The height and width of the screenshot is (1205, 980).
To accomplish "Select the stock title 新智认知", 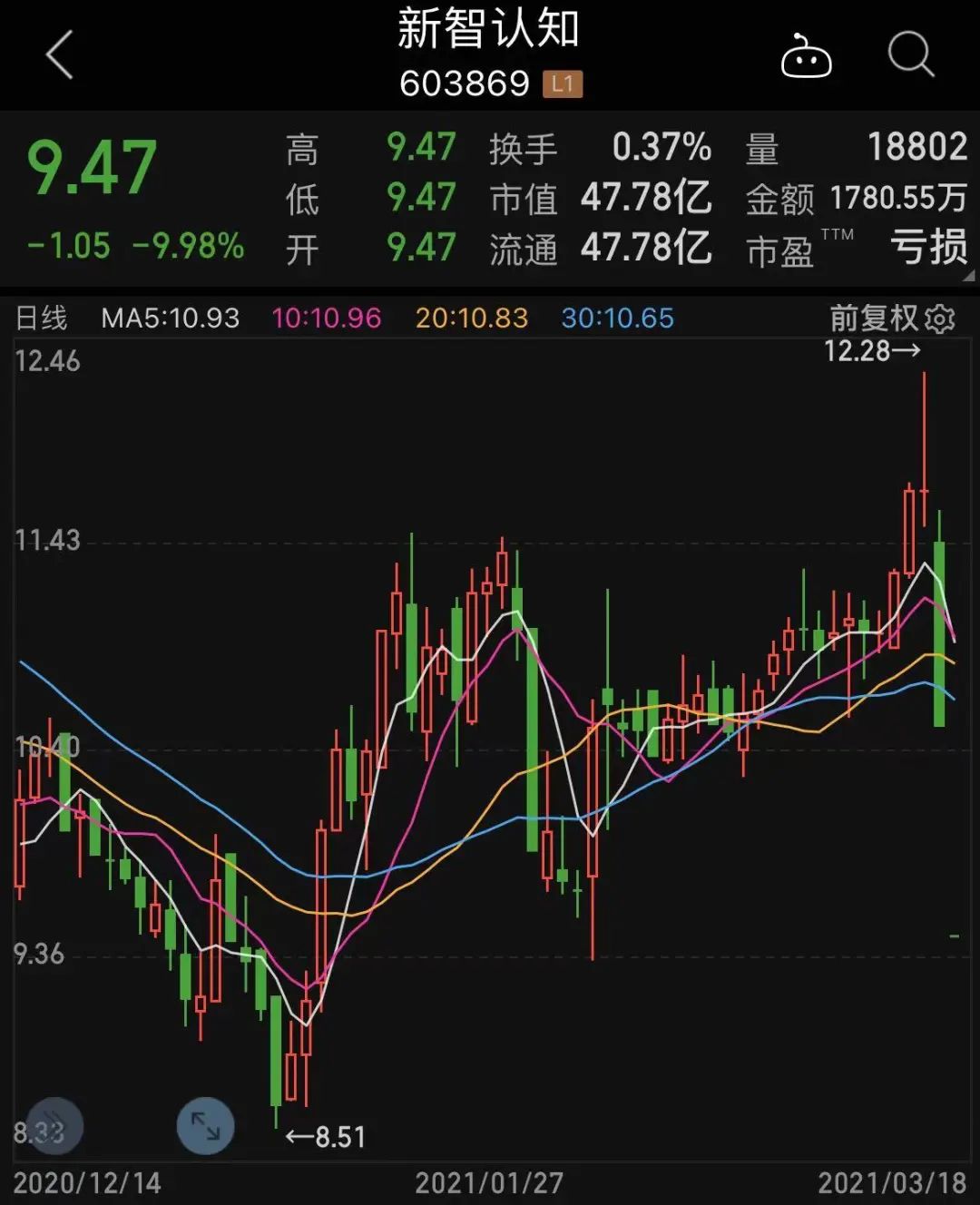I will (x=490, y=29).
